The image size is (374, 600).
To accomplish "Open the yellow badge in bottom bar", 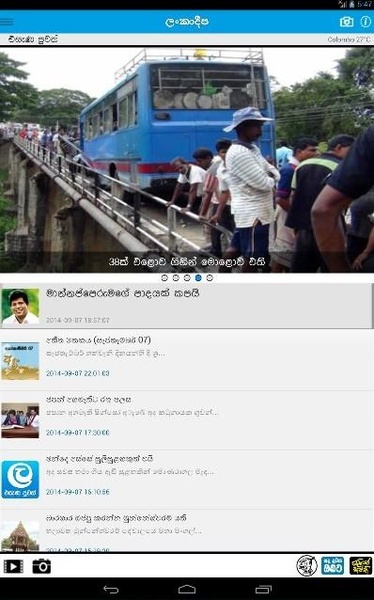I will (x=361, y=566).
